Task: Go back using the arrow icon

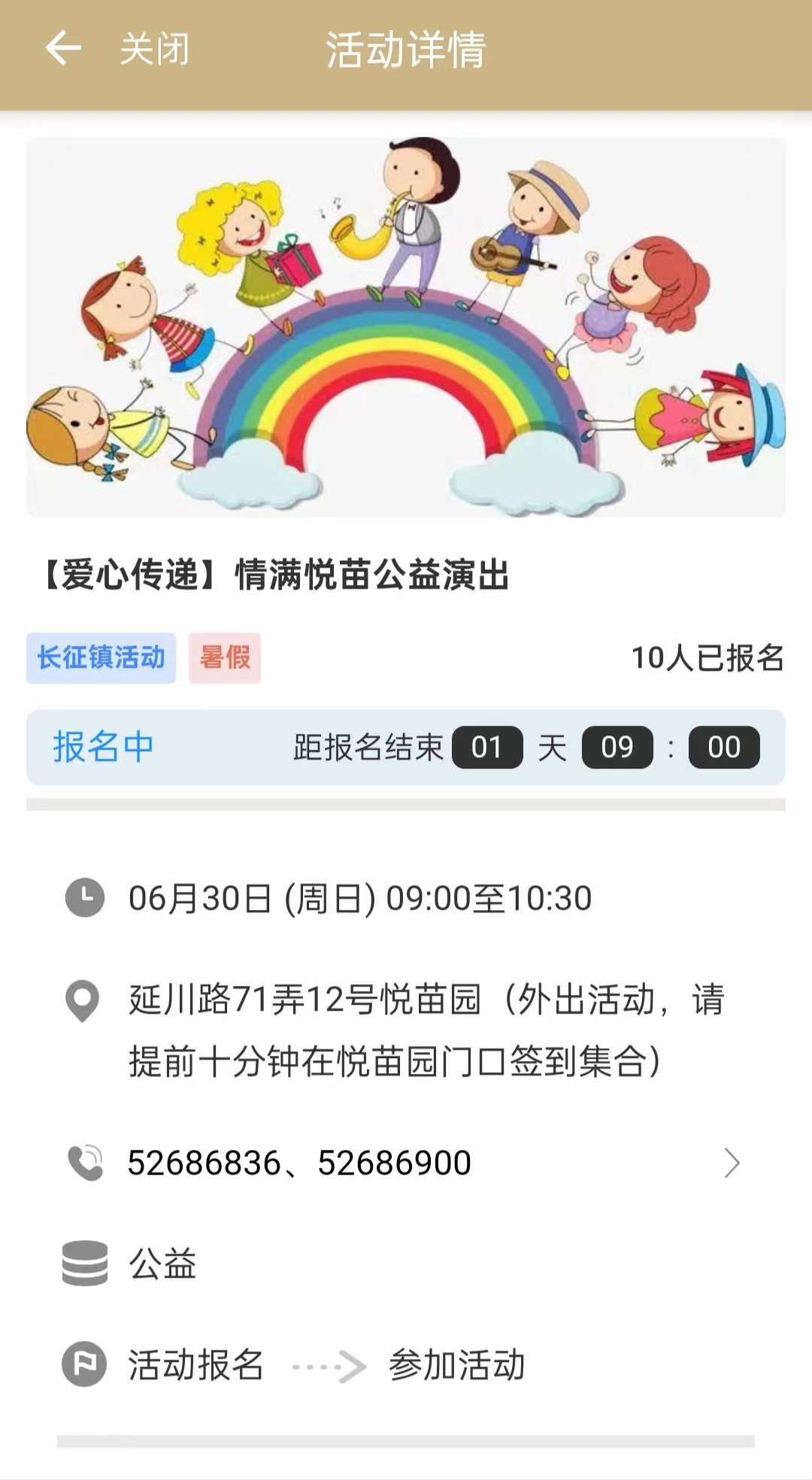Action: point(63,50)
